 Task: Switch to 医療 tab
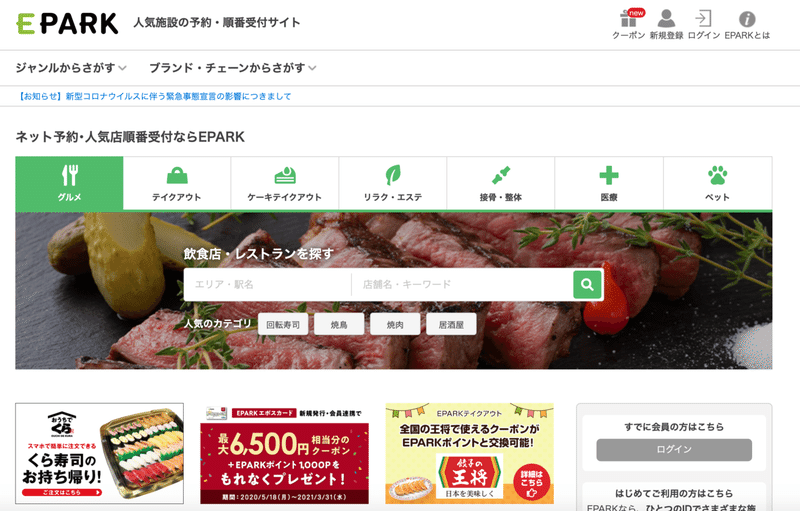pyautogui.click(x=609, y=183)
